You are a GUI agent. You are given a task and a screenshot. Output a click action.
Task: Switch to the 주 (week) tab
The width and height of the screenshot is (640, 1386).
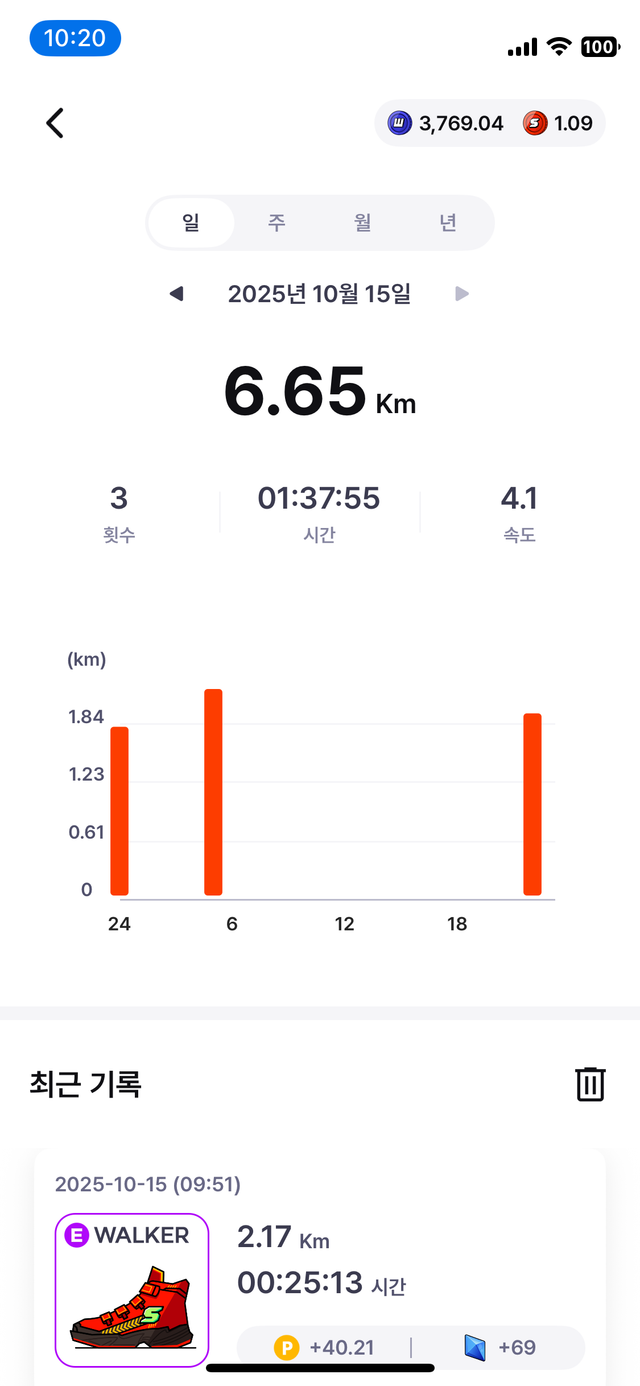point(277,222)
